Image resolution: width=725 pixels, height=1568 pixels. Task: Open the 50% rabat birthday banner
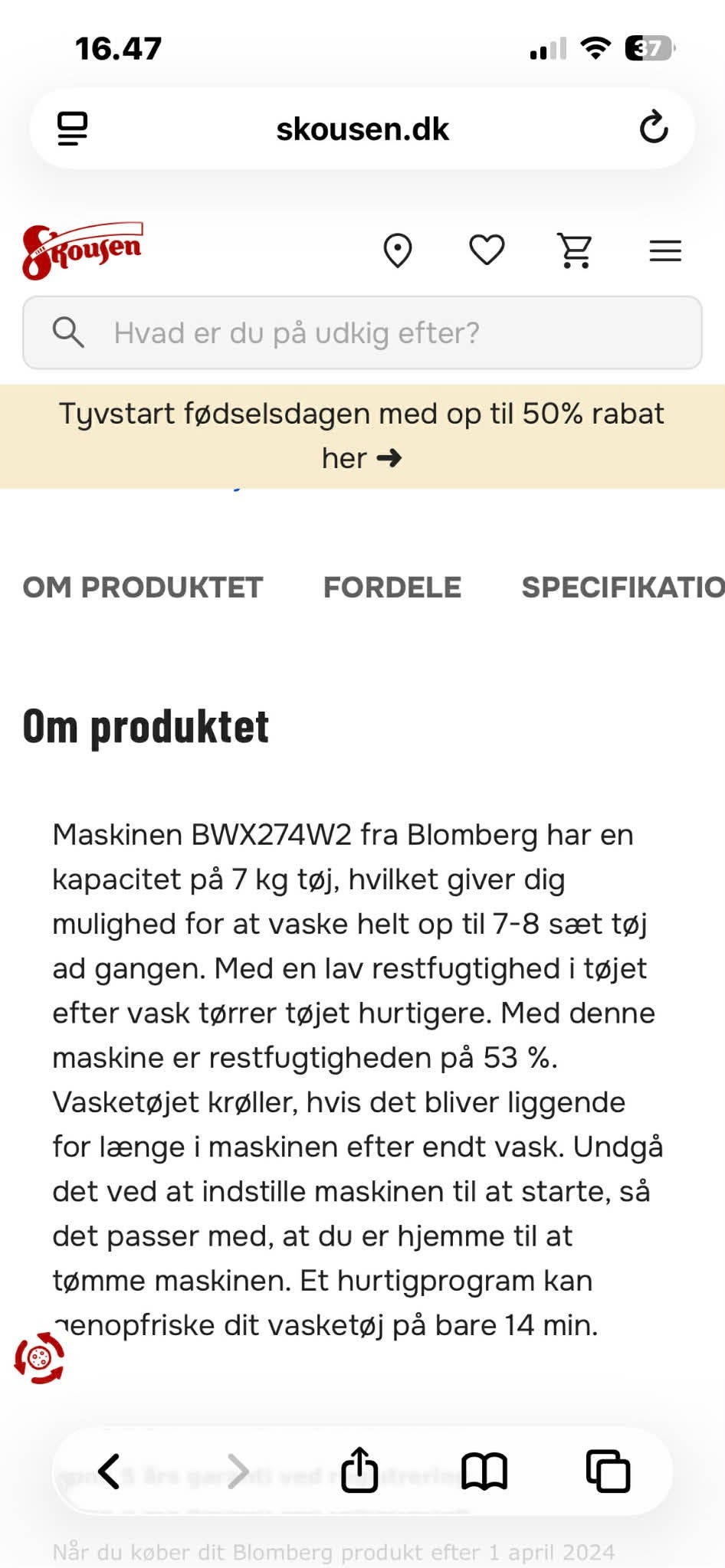(362, 435)
